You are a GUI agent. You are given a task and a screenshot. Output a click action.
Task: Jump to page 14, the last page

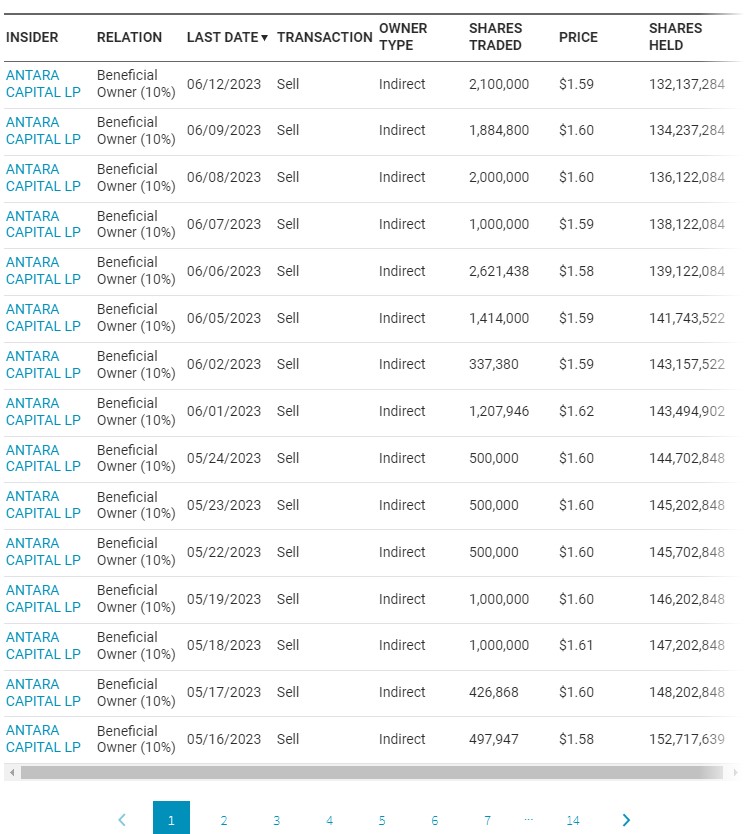573,820
